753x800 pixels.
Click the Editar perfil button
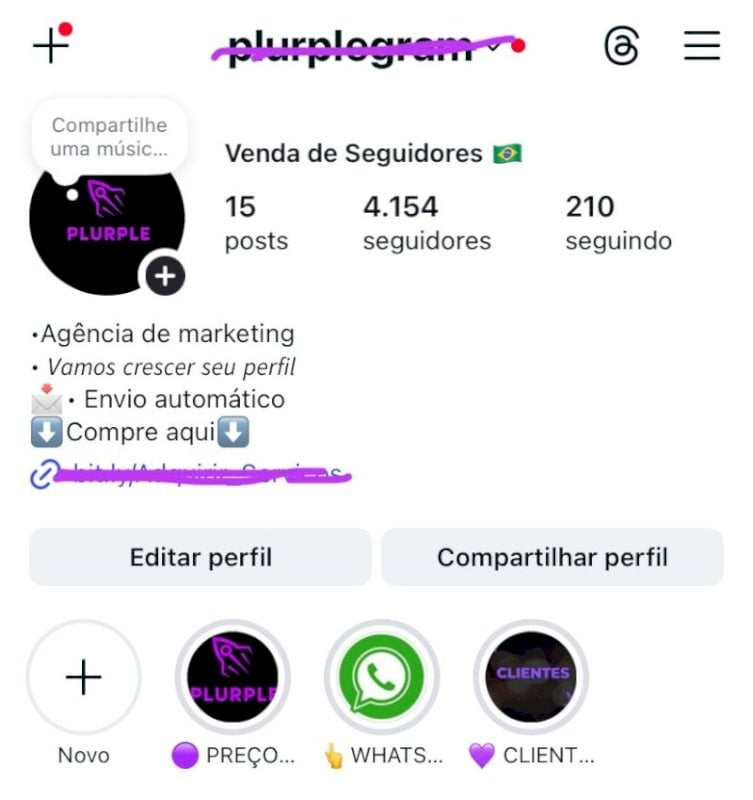(x=201, y=557)
